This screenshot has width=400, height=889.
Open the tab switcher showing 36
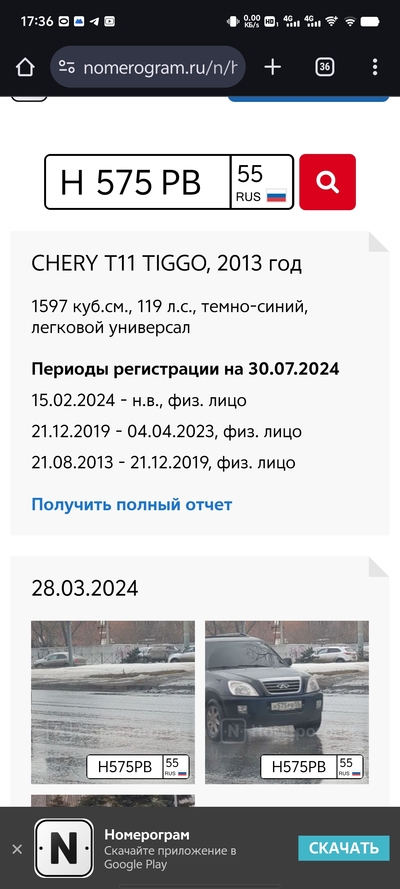324,67
